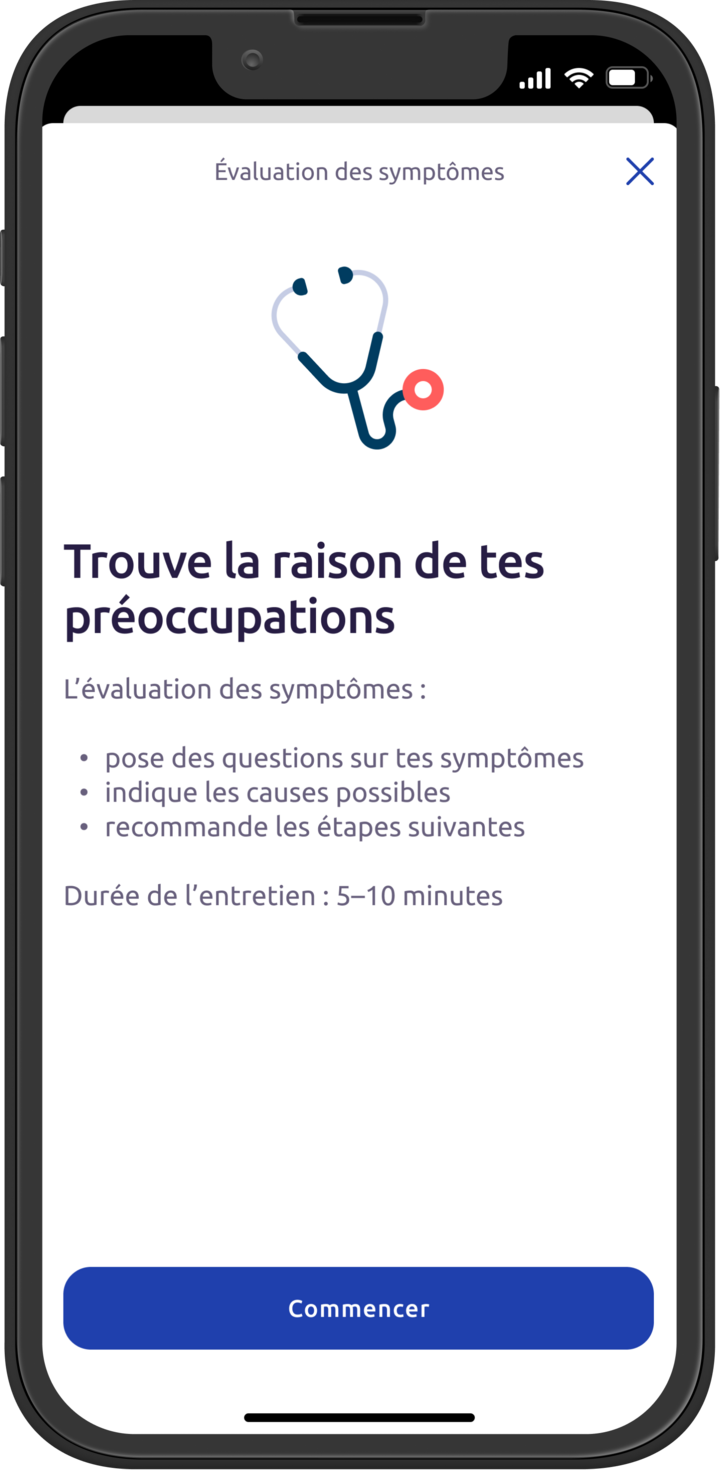Select the header 'Évaluation des symptômes'
The image size is (720, 1470).
click(360, 171)
